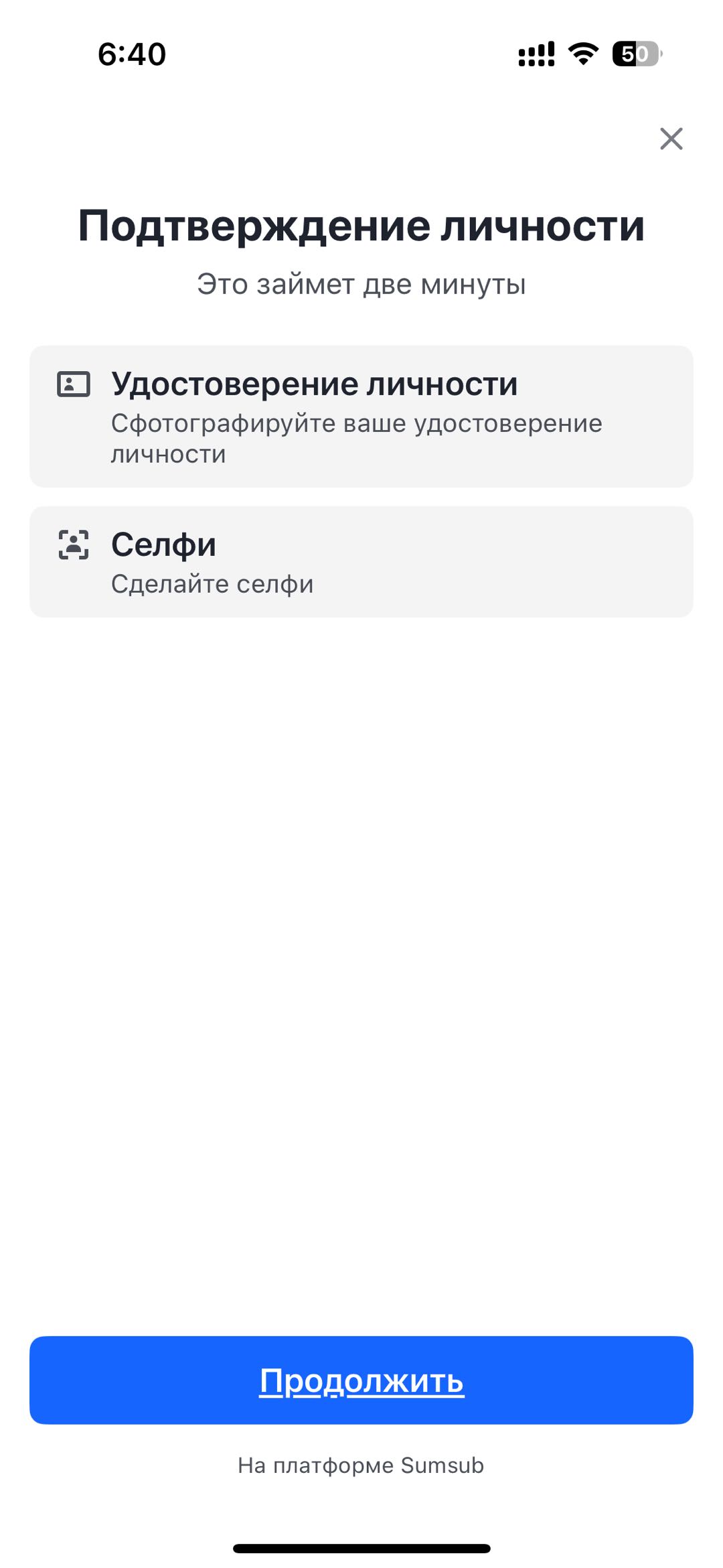Open the Селфи step
The image size is (723, 1568).
click(361, 561)
